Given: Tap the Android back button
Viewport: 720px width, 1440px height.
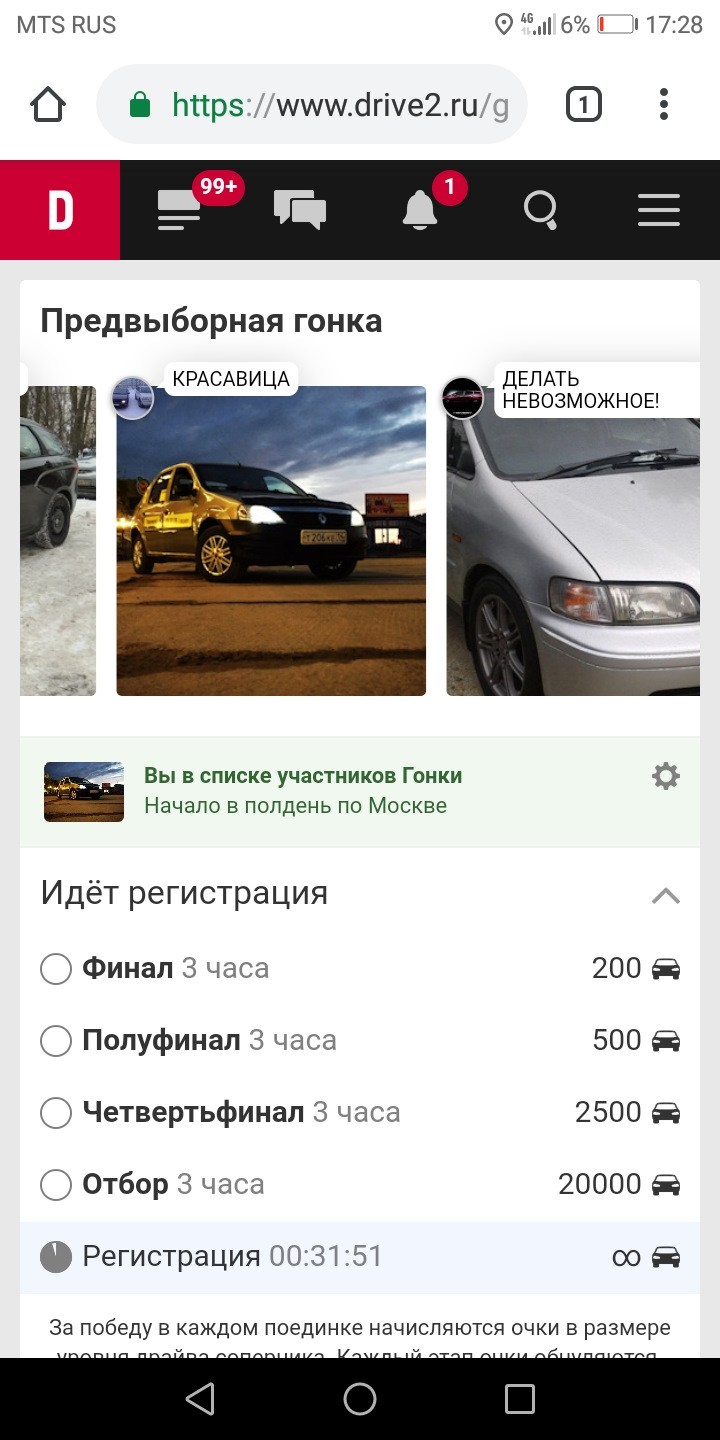Looking at the screenshot, I should click(200, 1399).
